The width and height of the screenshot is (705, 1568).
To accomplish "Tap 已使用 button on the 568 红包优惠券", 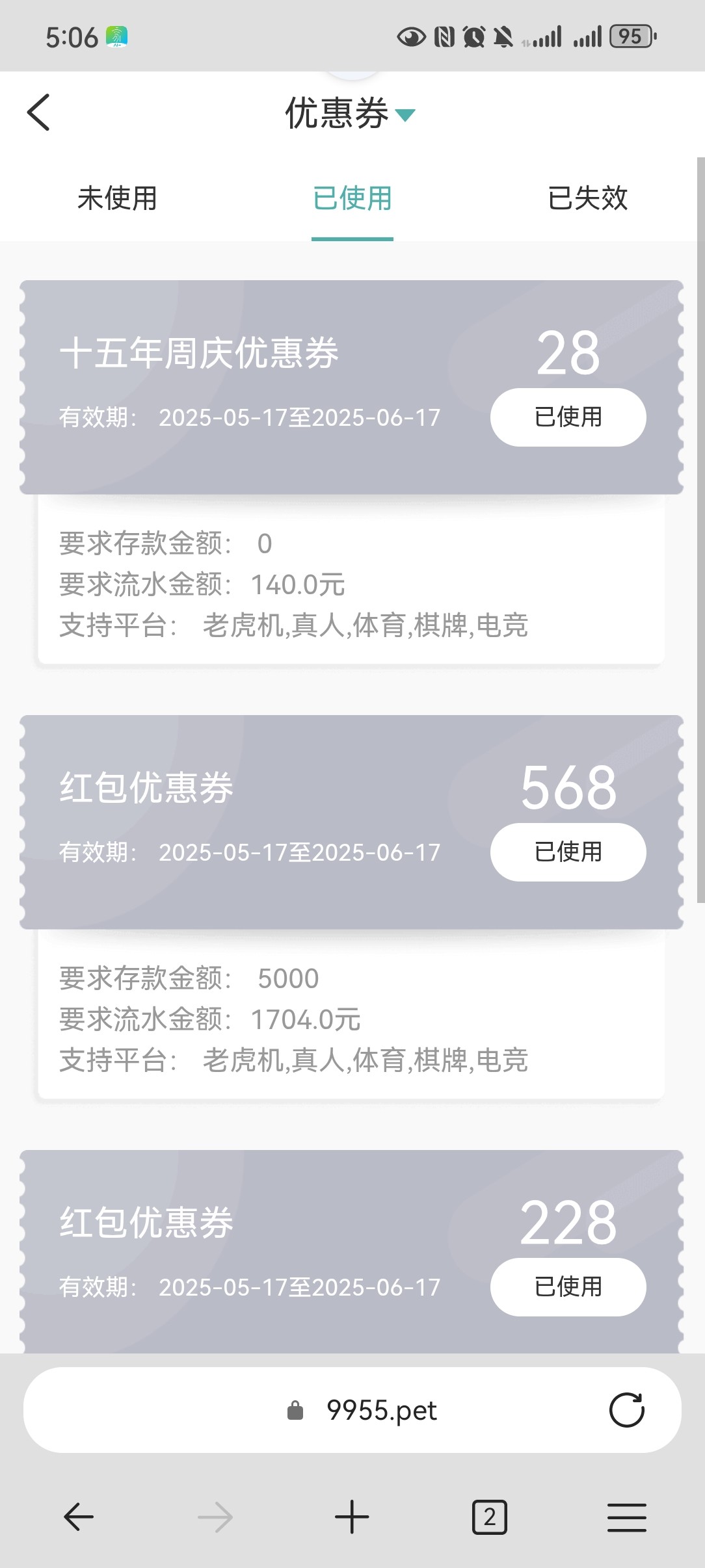I will (x=568, y=852).
